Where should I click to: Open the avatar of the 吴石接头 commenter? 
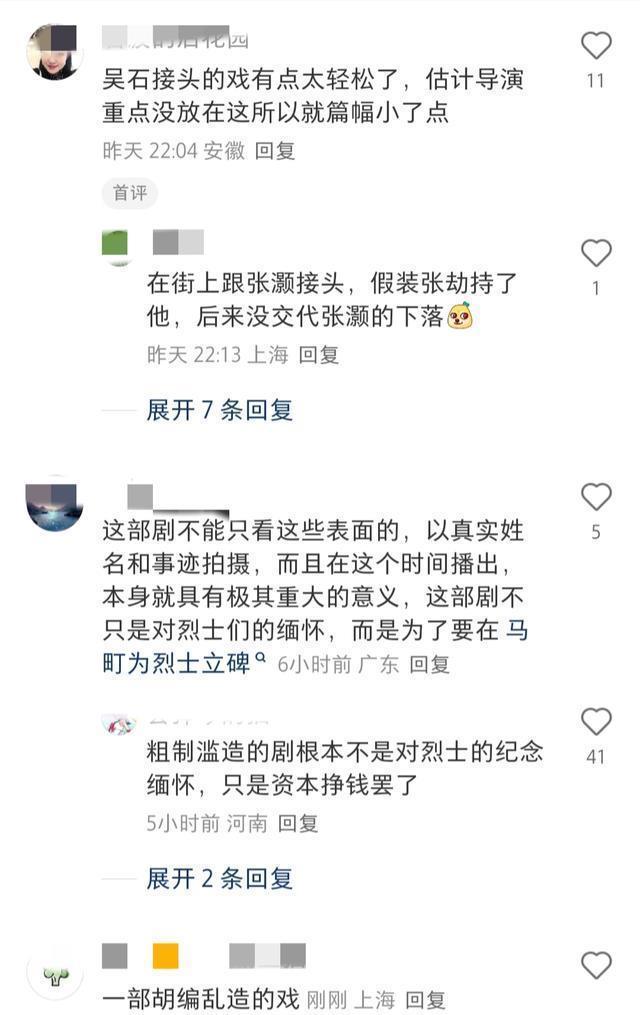click(x=54, y=52)
